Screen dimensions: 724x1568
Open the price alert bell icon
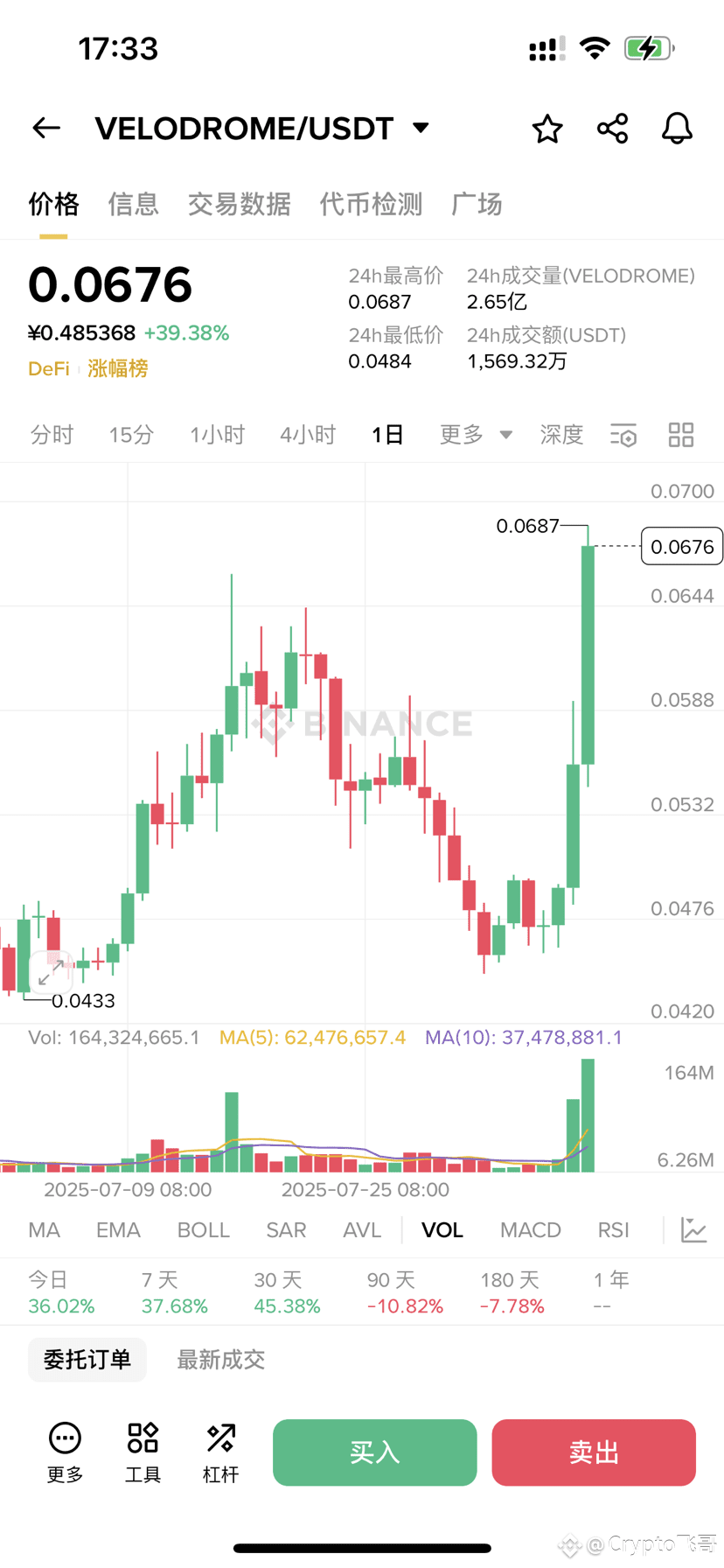click(x=676, y=128)
